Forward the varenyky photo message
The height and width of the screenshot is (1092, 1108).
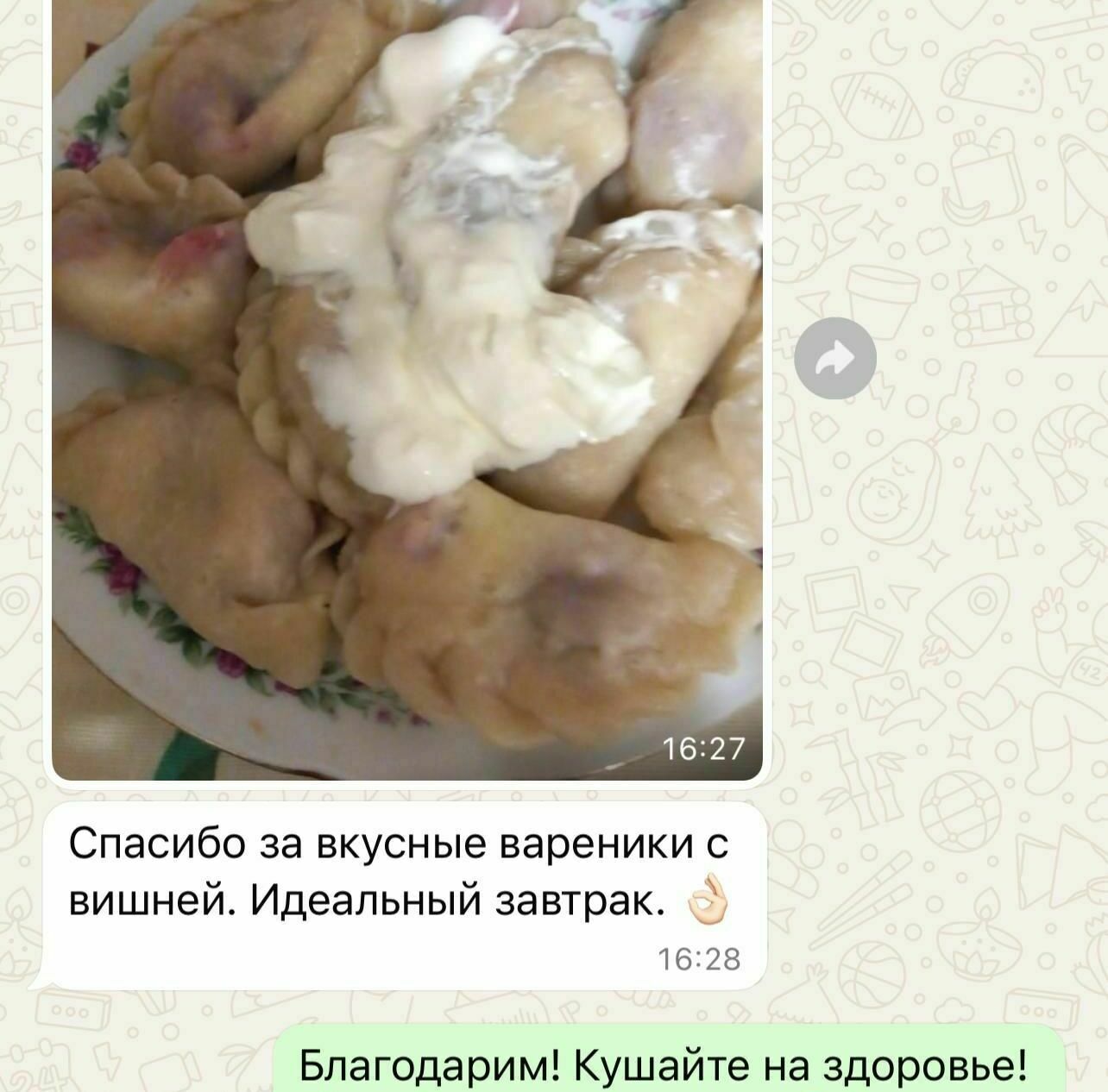(x=834, y=358)
